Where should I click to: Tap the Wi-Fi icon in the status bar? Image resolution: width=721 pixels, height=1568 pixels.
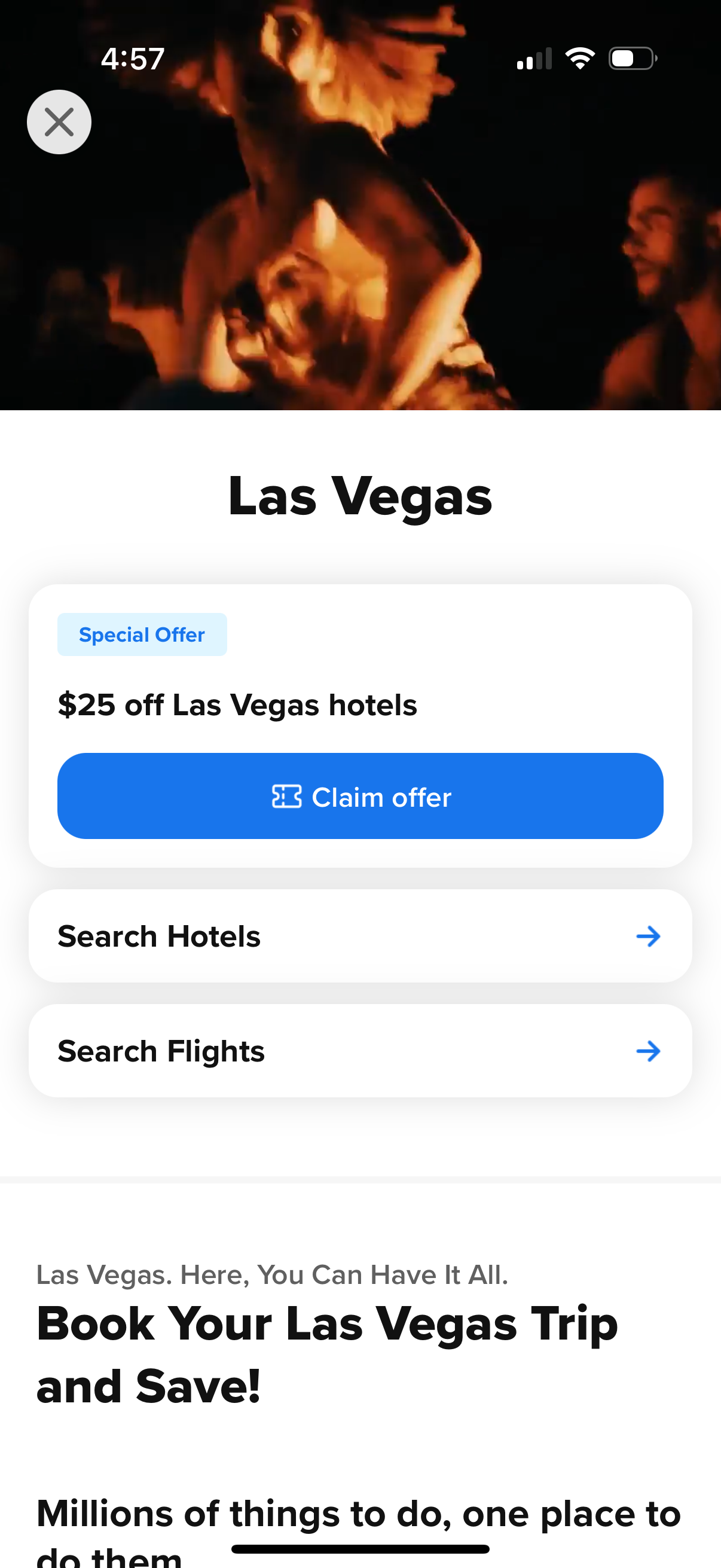click(580, 58)
